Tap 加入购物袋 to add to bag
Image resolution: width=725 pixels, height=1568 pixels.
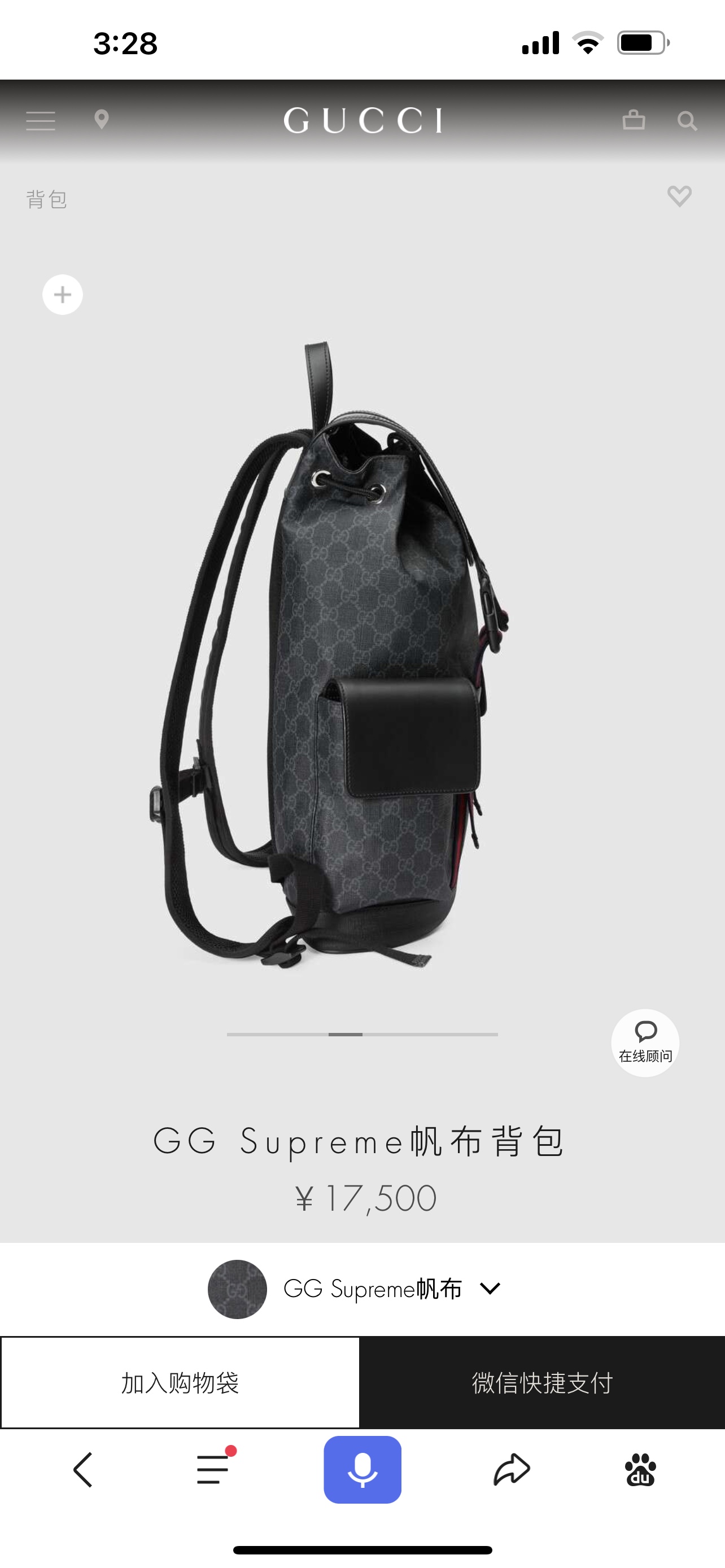click(x=180, y=1383)
